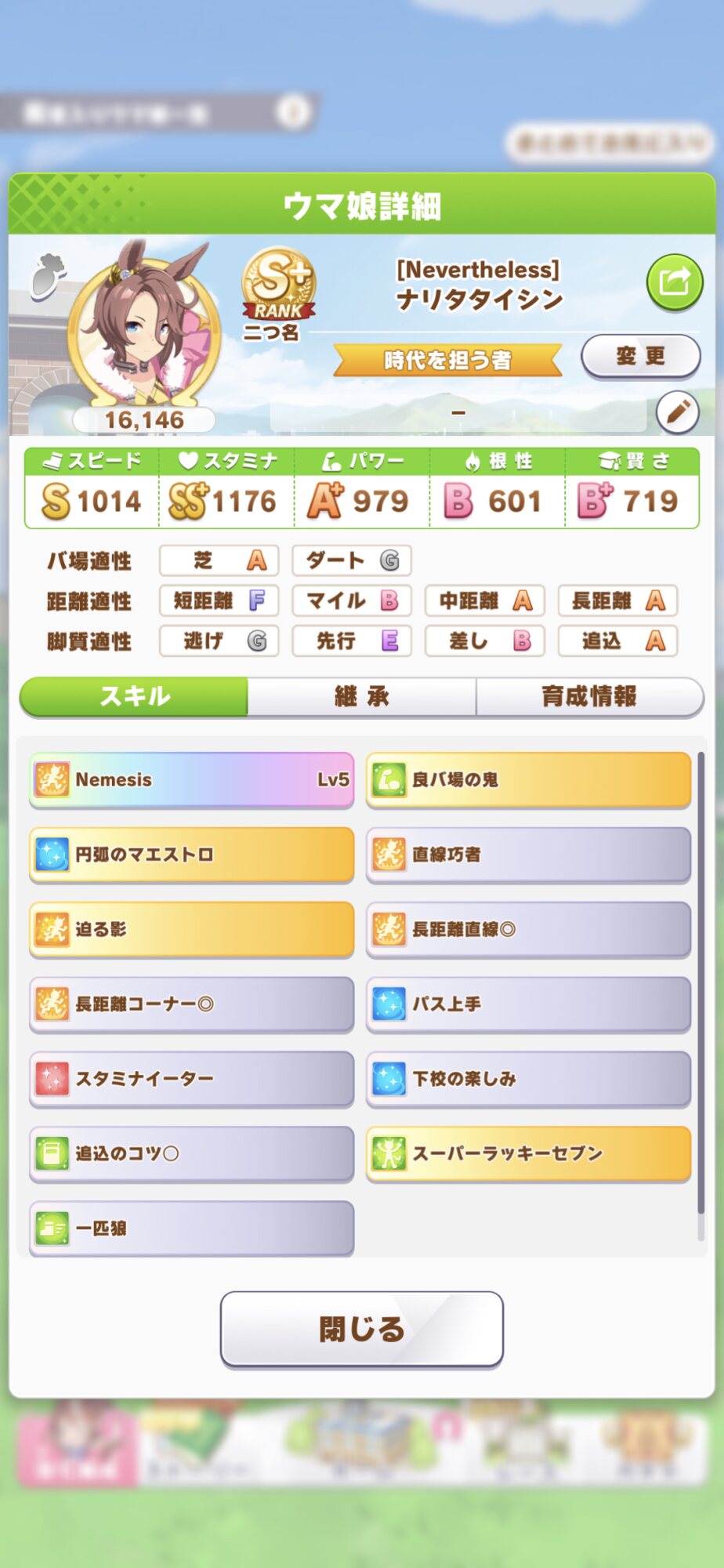Viewport: 724px width, 1568px height.
Task: Open the 一匹狼 skill entry
Action: pyautogui.click(x=192, y=1228)
